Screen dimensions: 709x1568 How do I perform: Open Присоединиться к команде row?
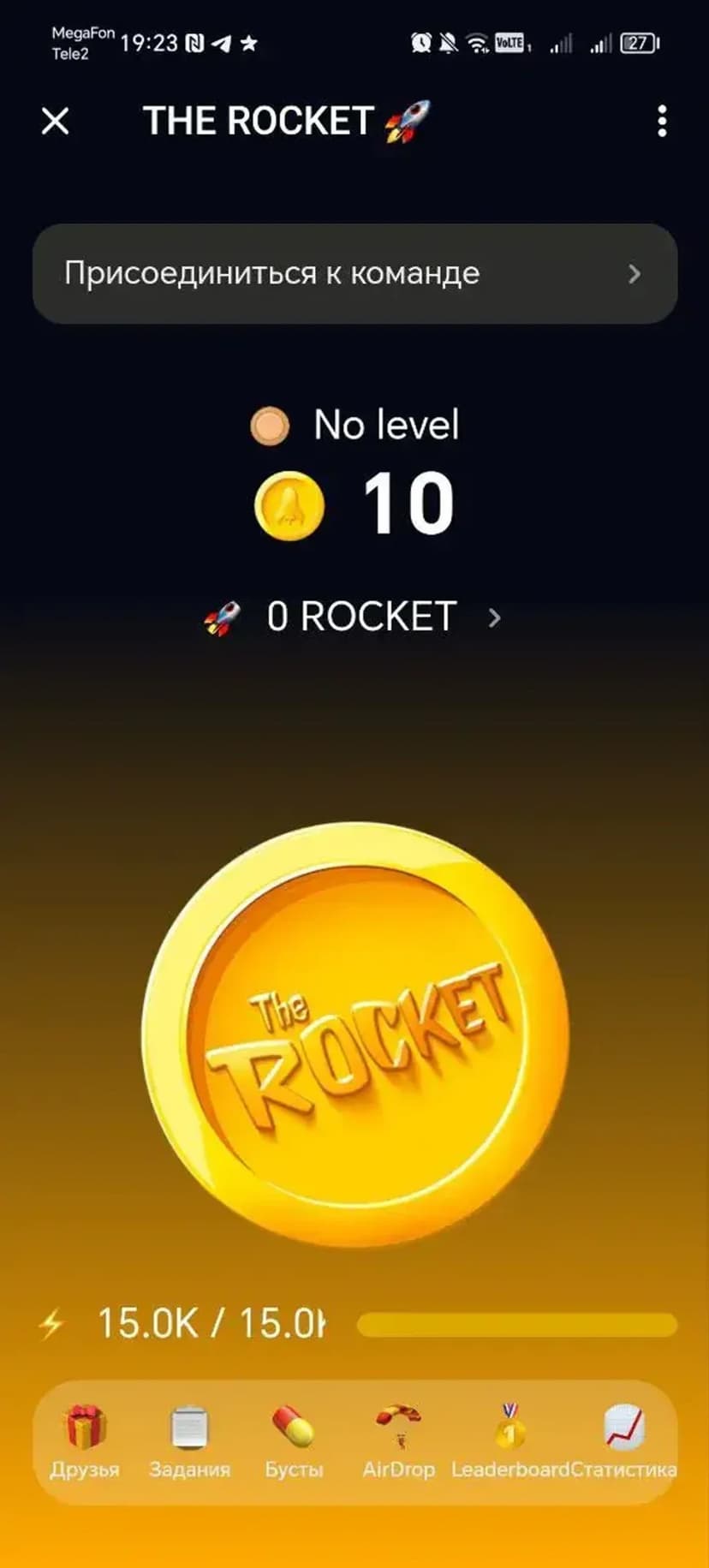click(354, 274)
